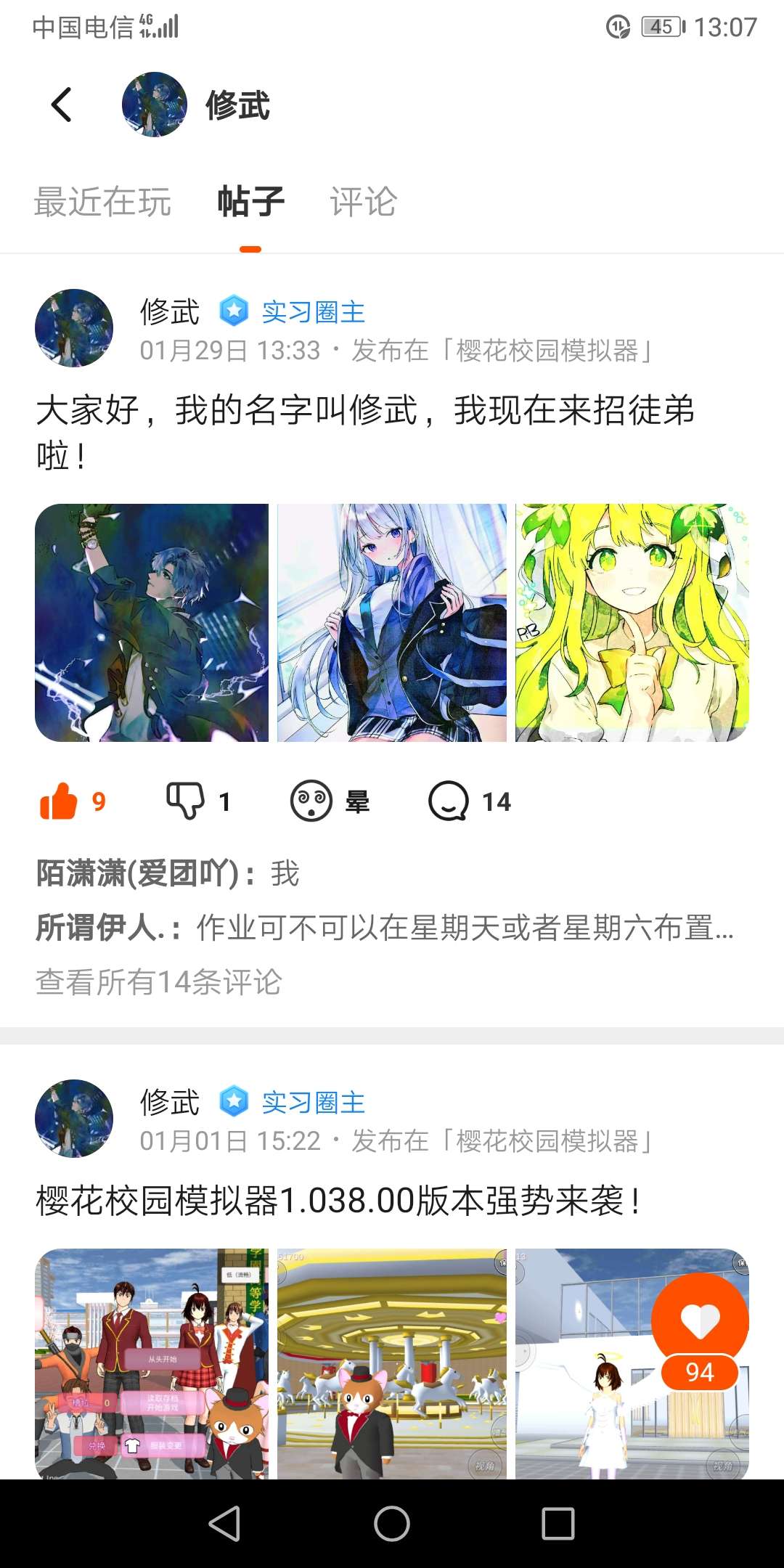Open 修武's avatar in the header

(154, 105)
